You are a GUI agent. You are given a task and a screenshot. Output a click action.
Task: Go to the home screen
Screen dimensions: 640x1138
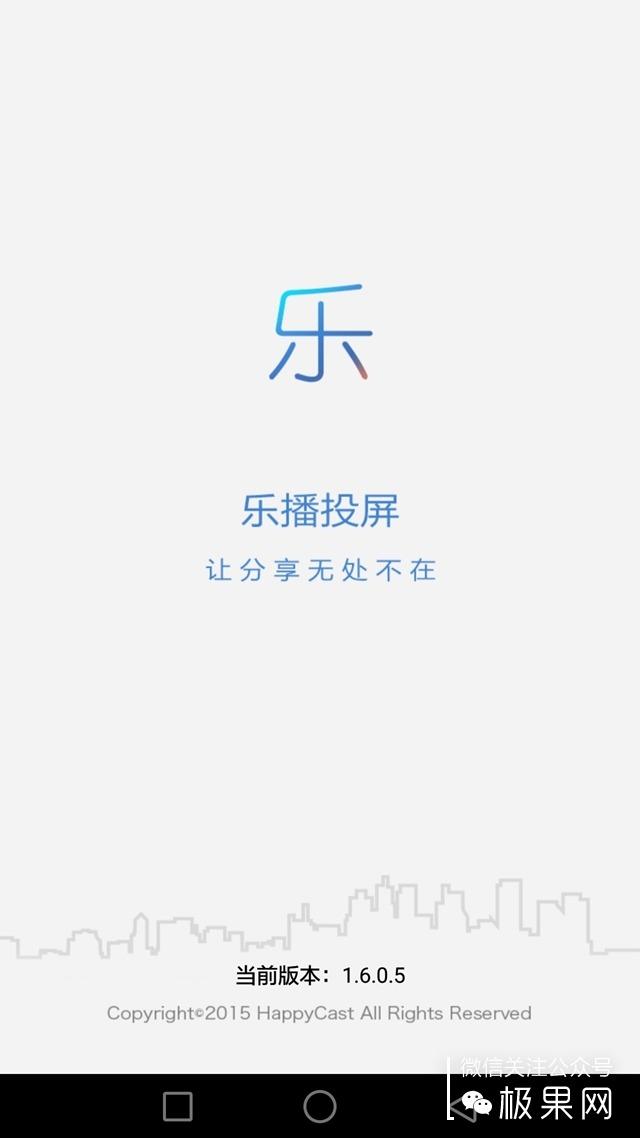(320, 1106)
